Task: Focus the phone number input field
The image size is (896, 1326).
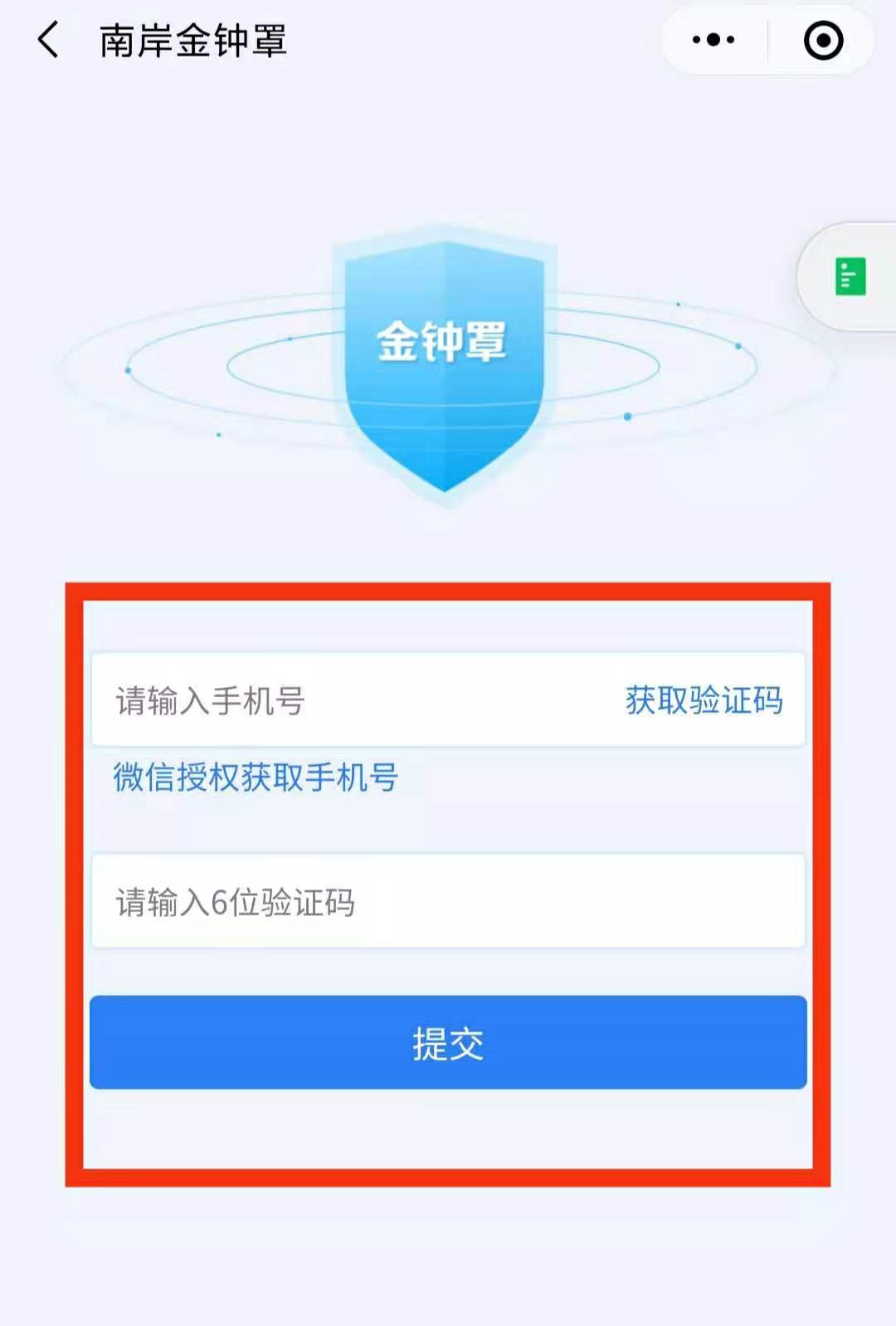Action: pos(348,701)
